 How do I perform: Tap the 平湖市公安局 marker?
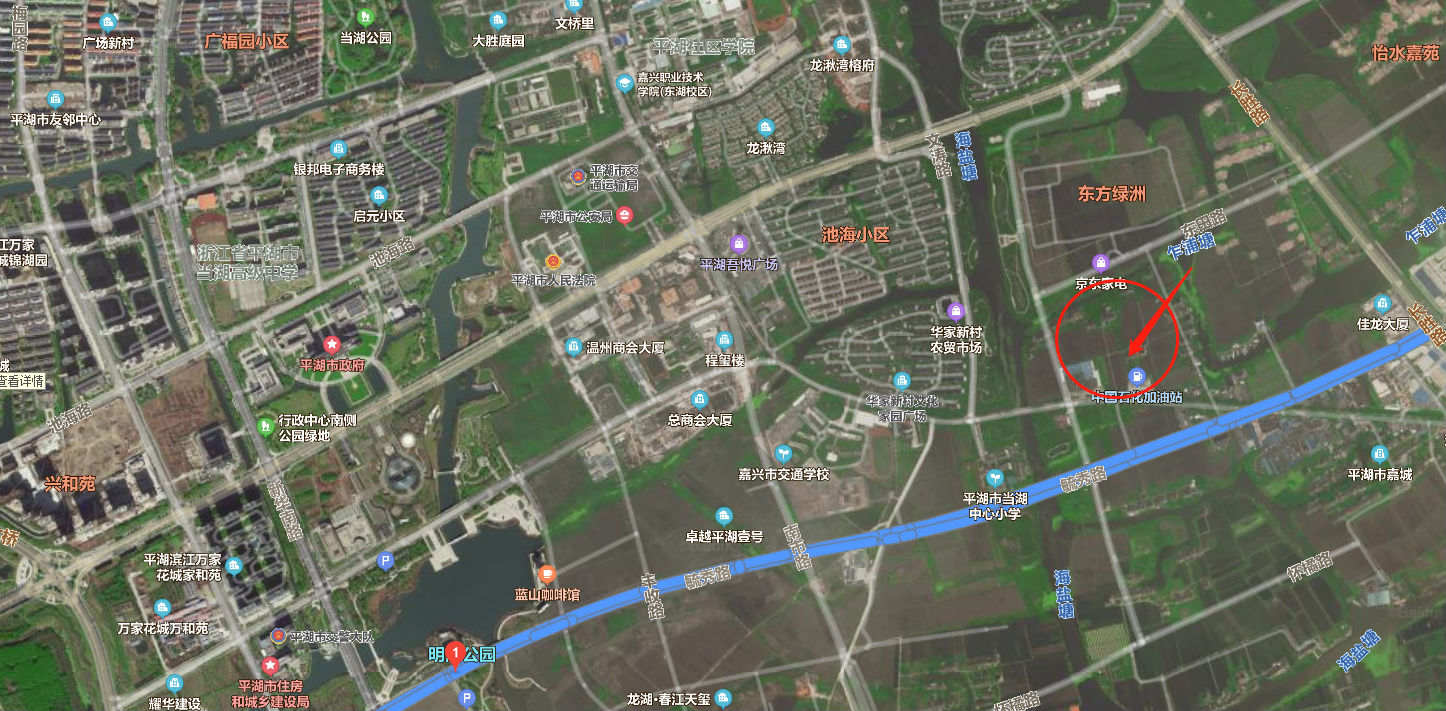(x=625, y=215)
